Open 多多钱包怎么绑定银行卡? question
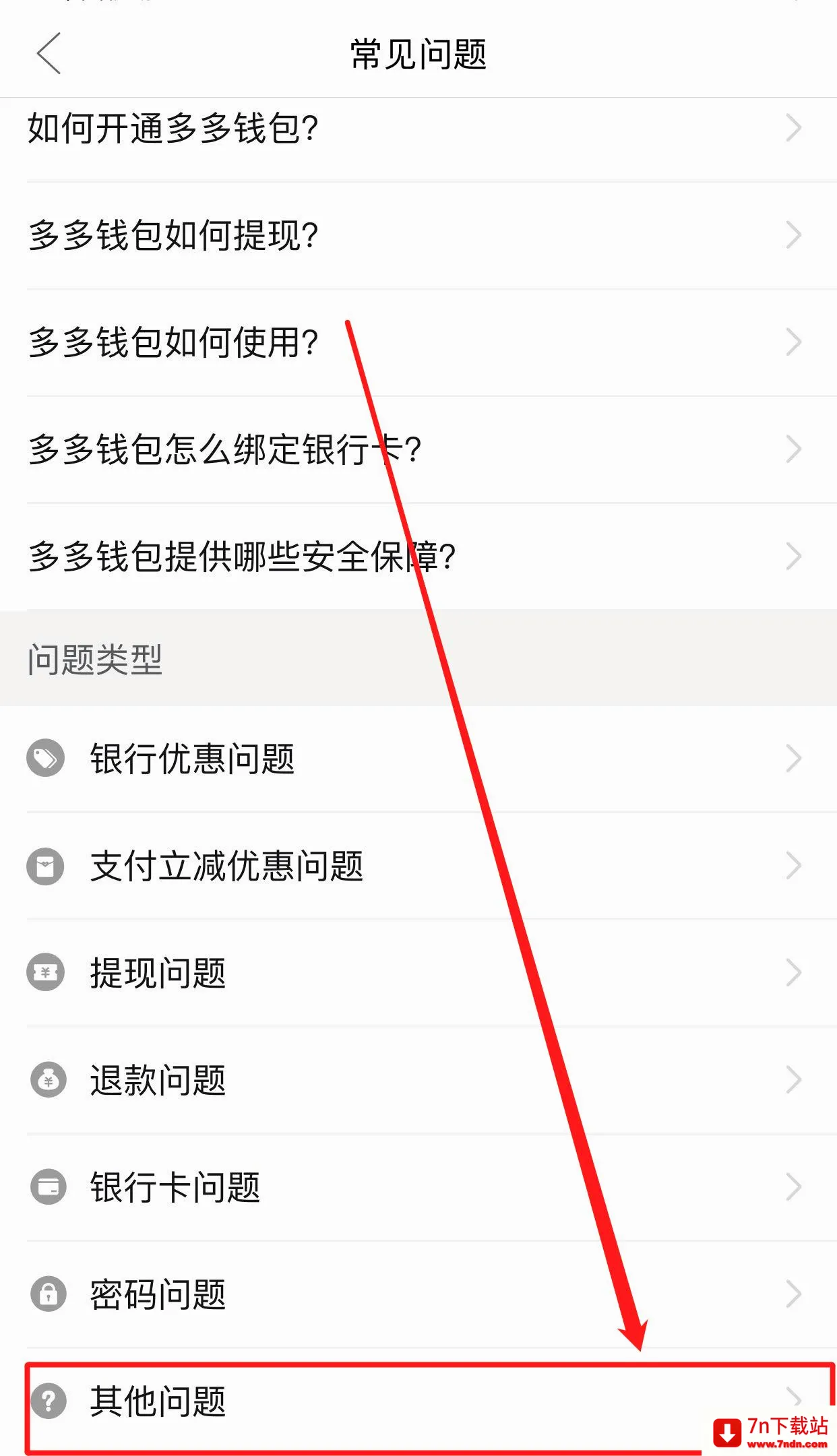The width and height of the screenshot is (837, 1456). [418, 449]
